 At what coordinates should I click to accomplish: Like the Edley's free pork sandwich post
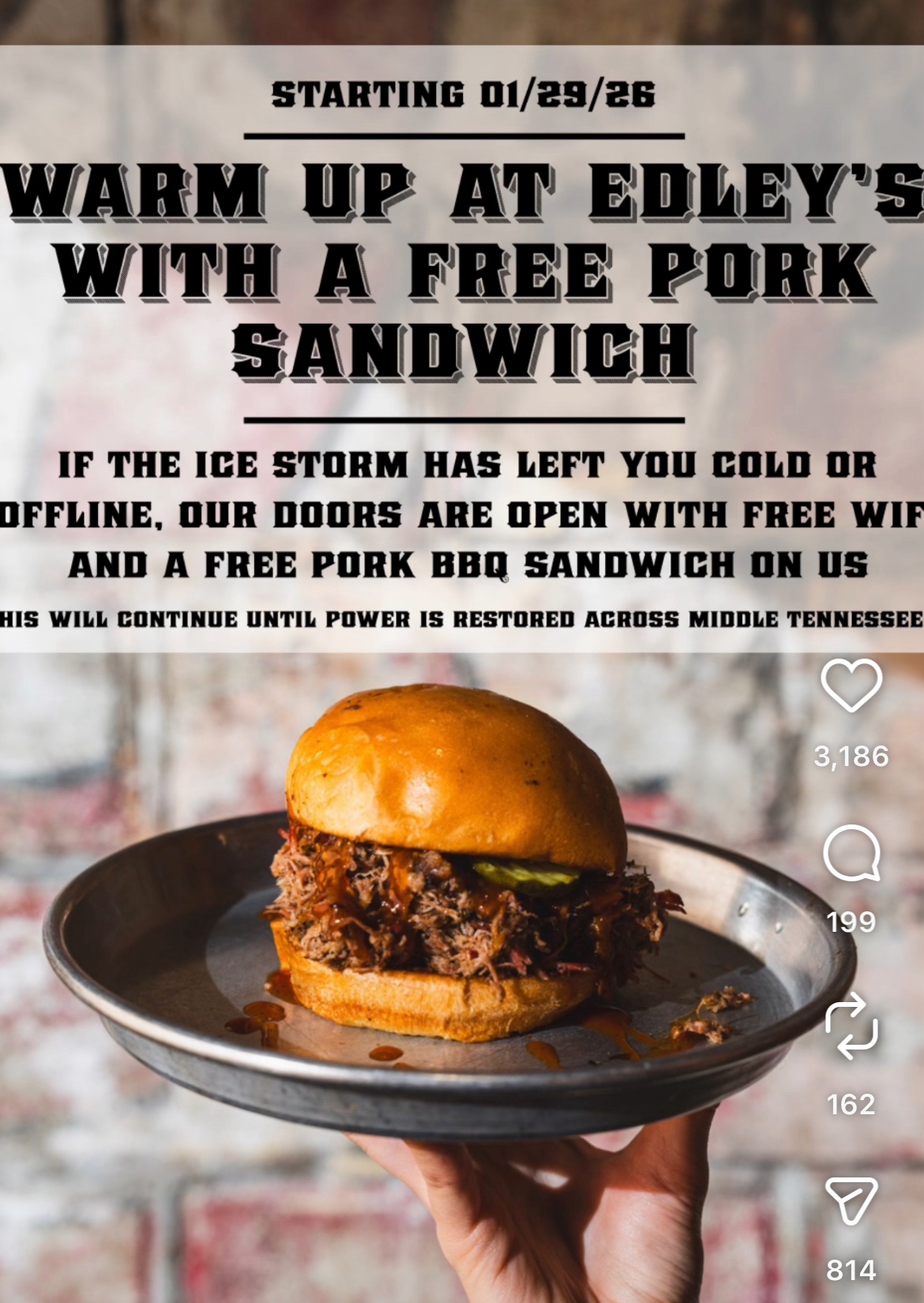point(851,685)
